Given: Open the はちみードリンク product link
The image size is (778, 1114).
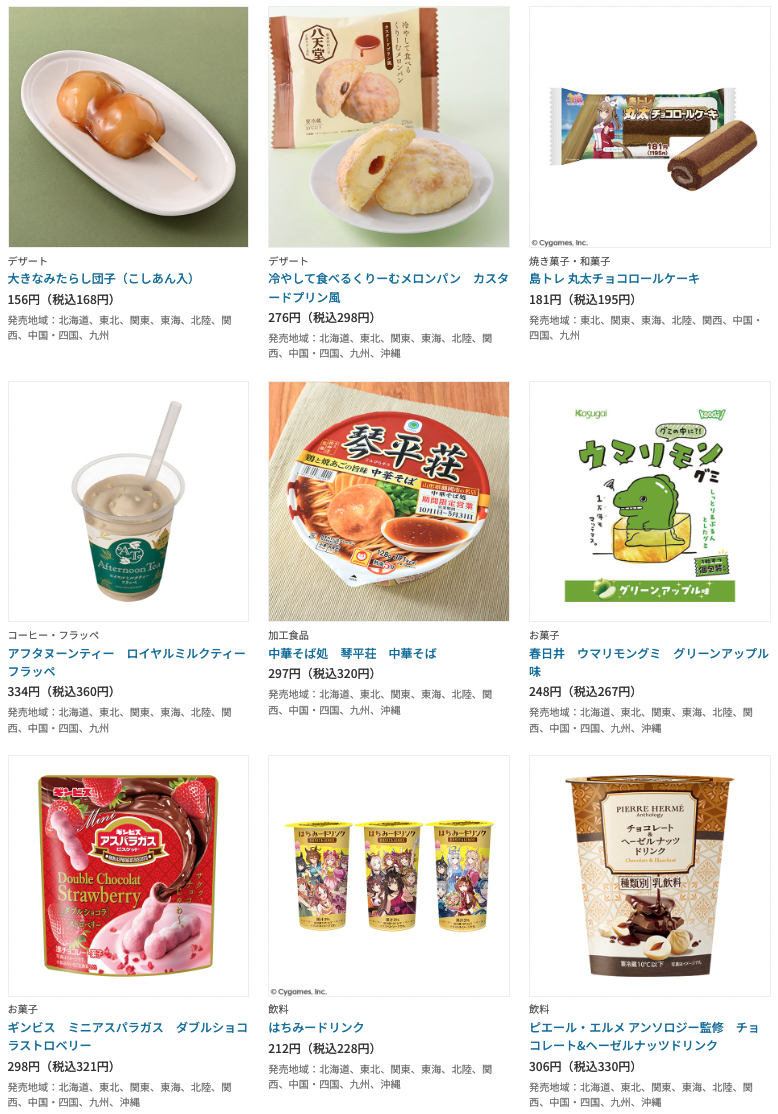Looking at the screenshot, I should pos(316,1027).
